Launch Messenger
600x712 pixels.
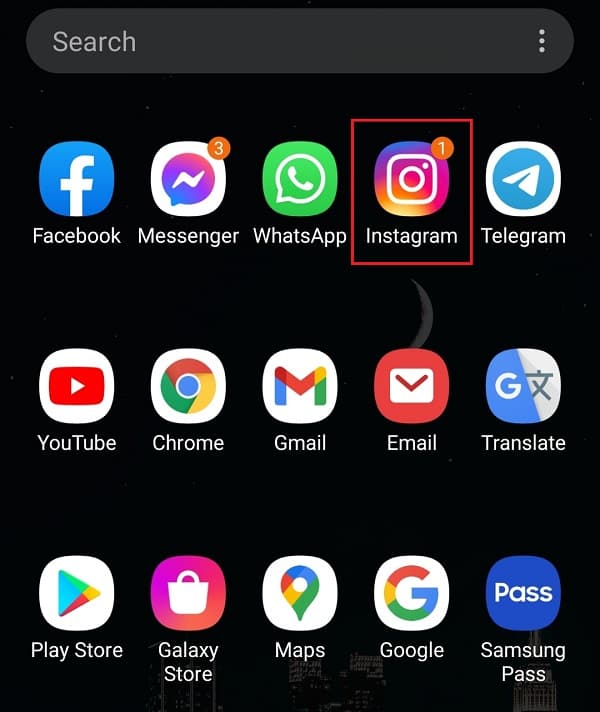pos(188,180)
